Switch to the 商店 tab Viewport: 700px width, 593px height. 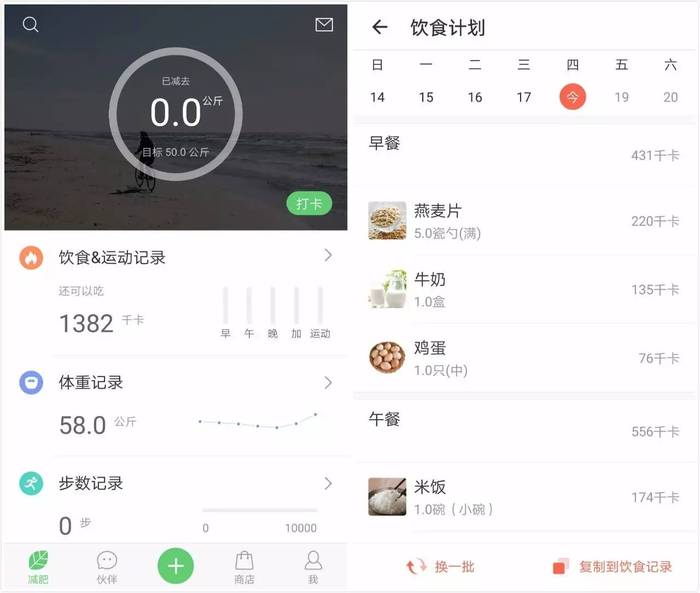[244, 567]
